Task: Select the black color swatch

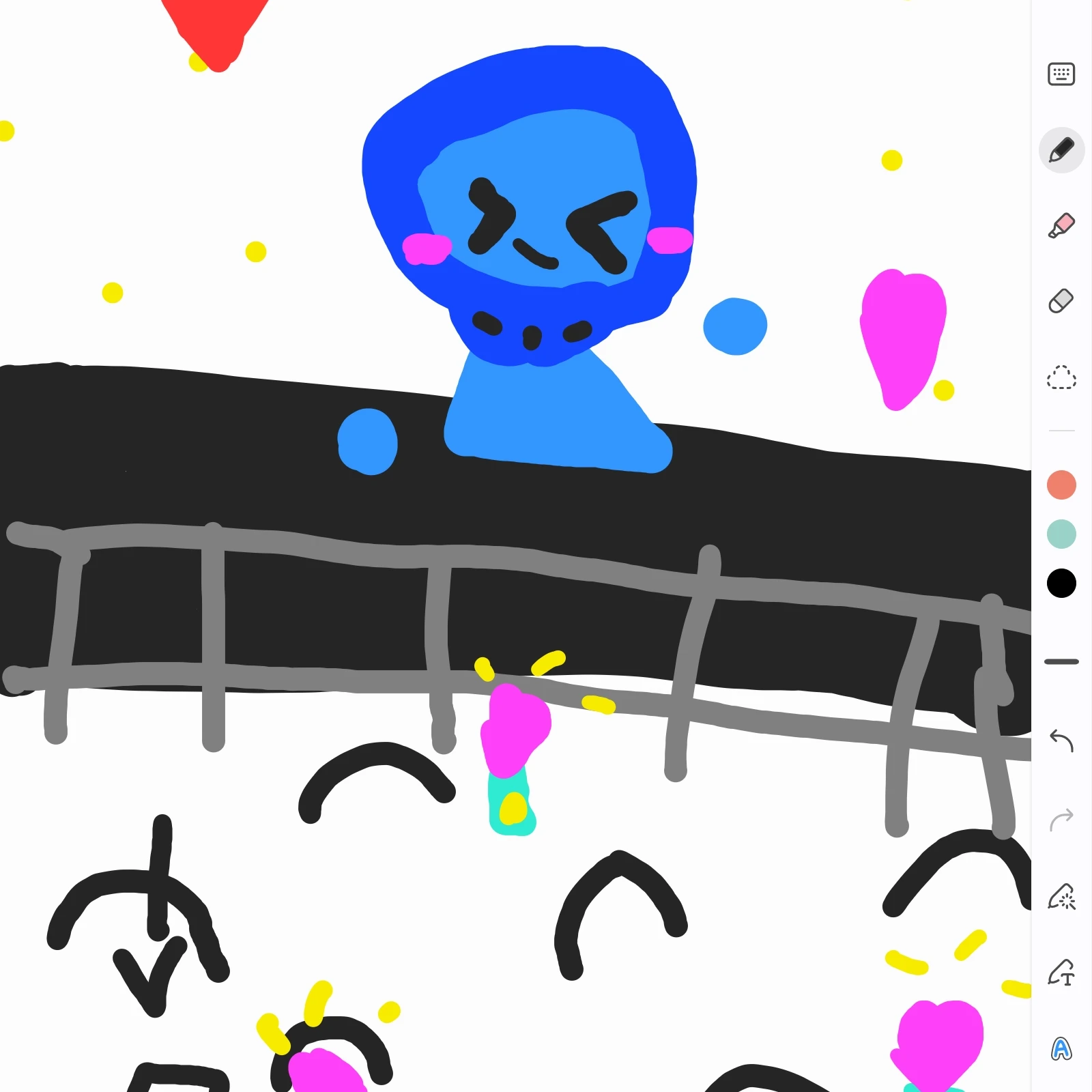Action: [x=1061, y=584]
